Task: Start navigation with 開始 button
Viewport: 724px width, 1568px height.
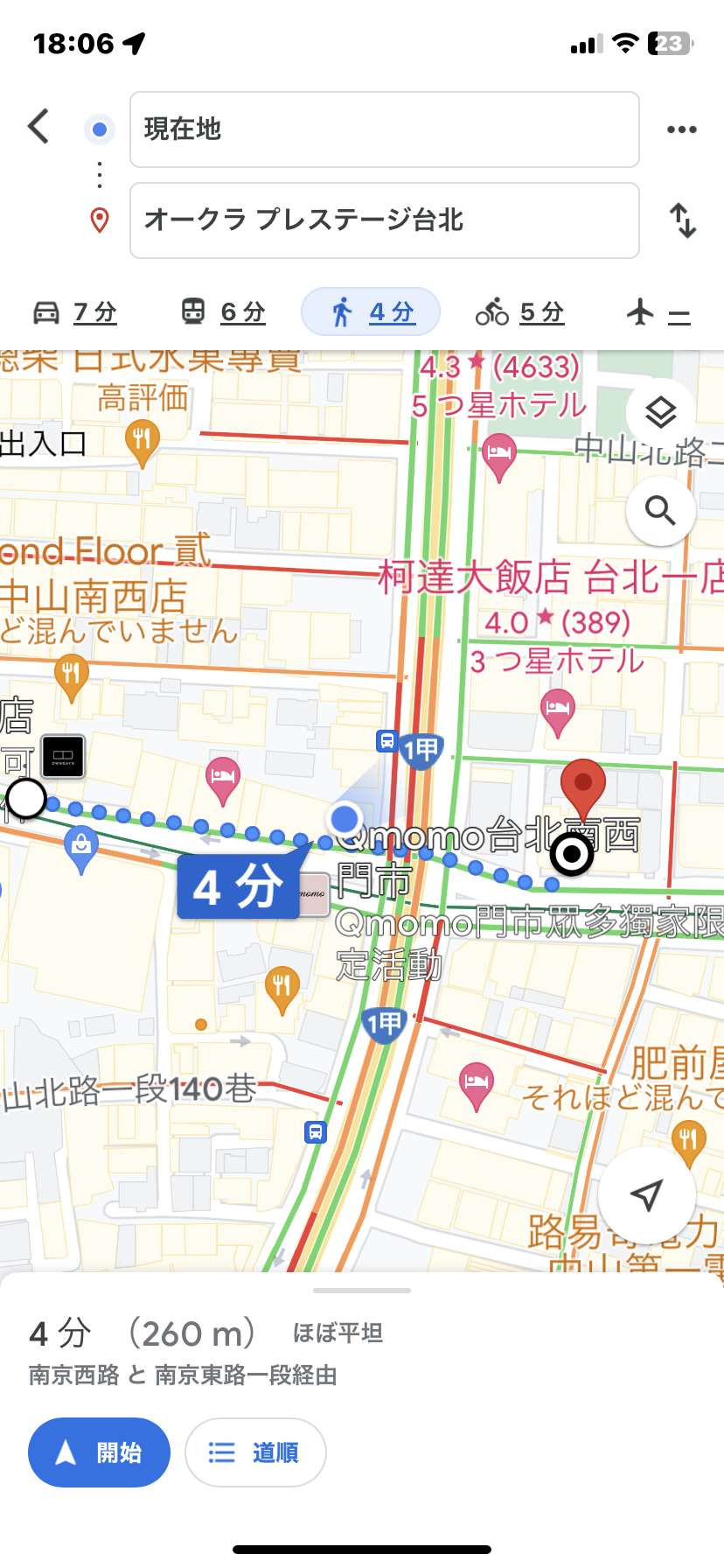Action: tap(99, 1452)
